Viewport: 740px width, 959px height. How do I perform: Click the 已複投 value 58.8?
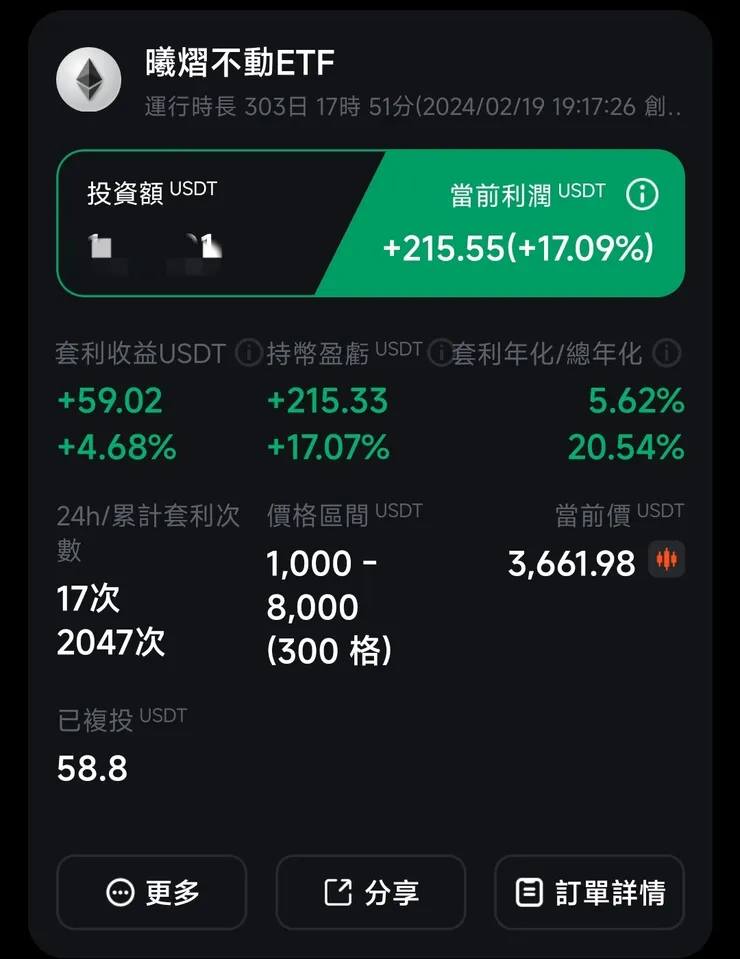tap(90, 769)
